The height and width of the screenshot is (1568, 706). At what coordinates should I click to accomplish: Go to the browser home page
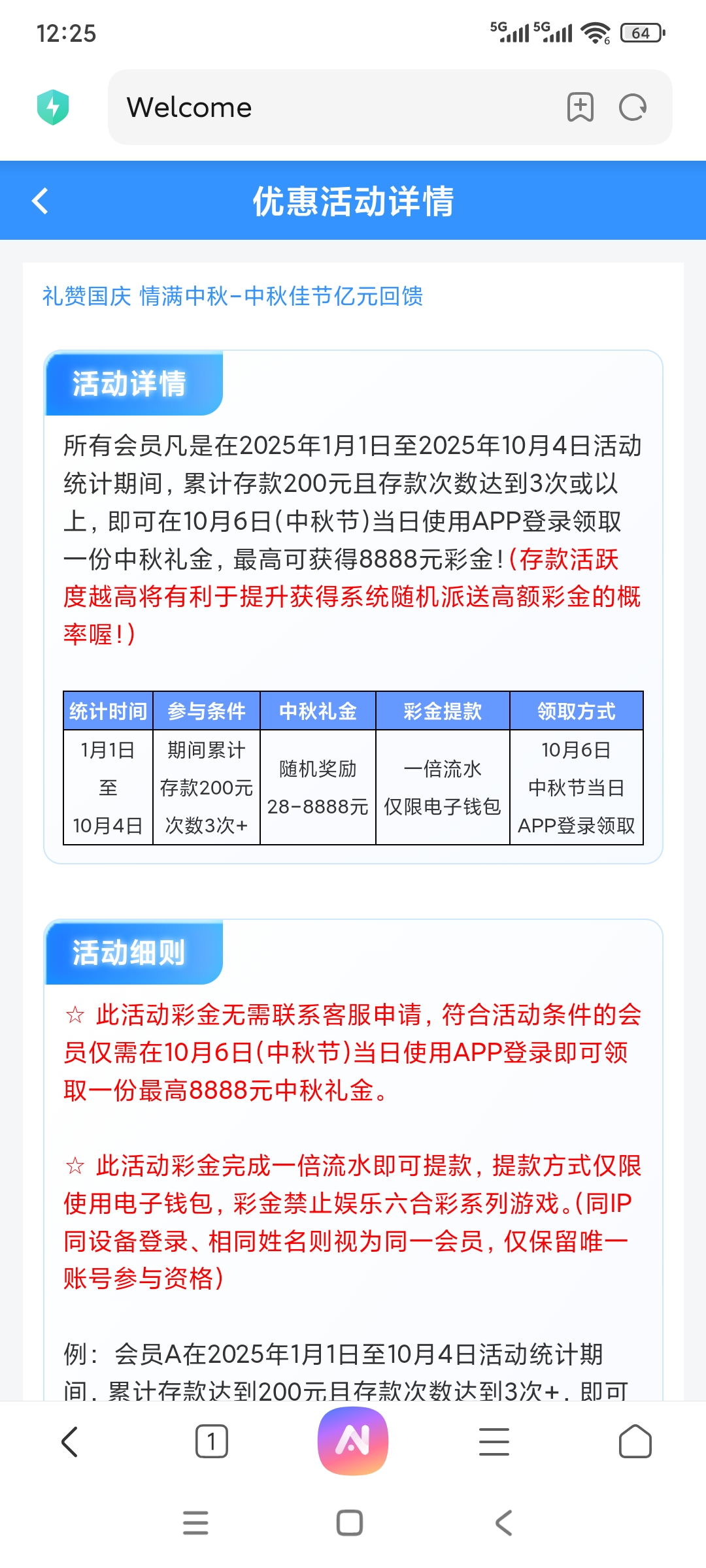635,1441
